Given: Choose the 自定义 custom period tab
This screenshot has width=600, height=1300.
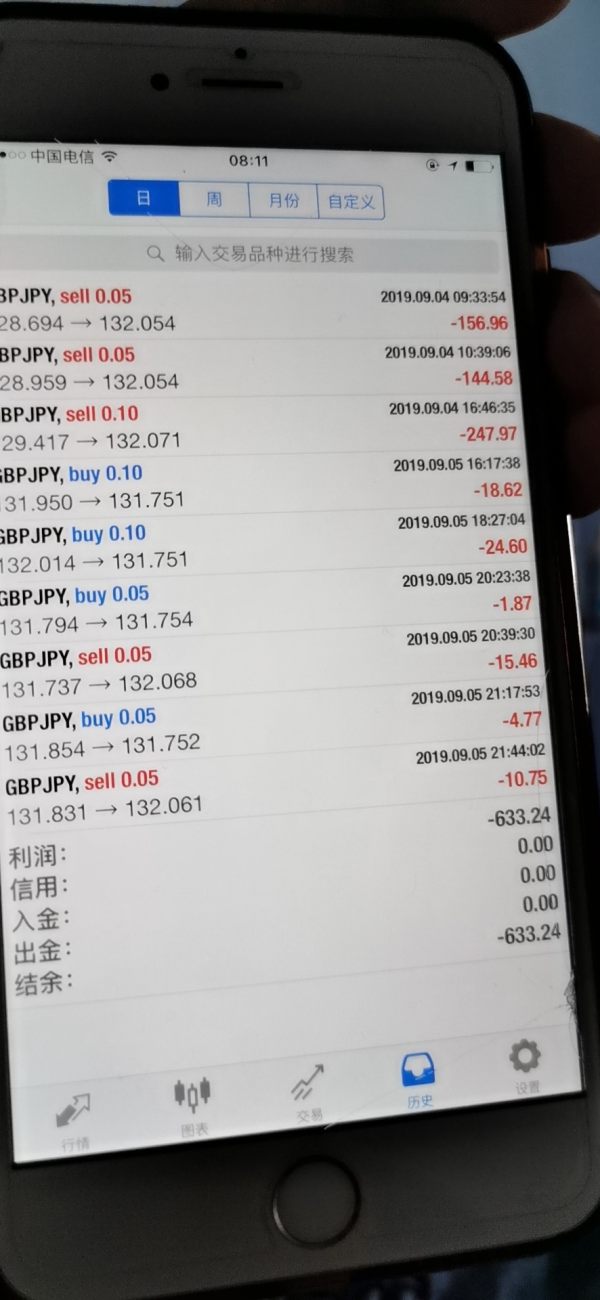Looking at the screenshot, I should (351, 202).
